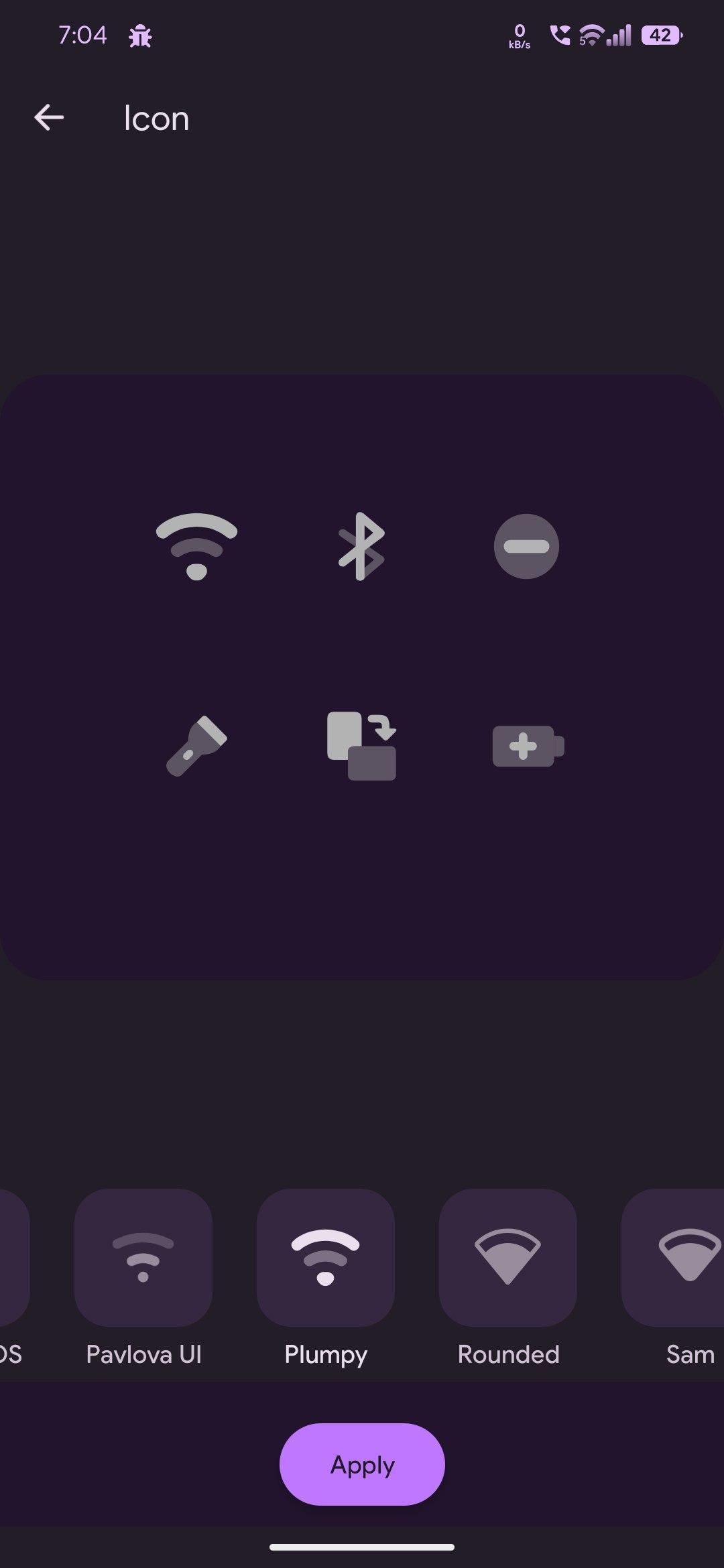
Task: Go back from the Icon screen
Action: click(x=49, y=118)
